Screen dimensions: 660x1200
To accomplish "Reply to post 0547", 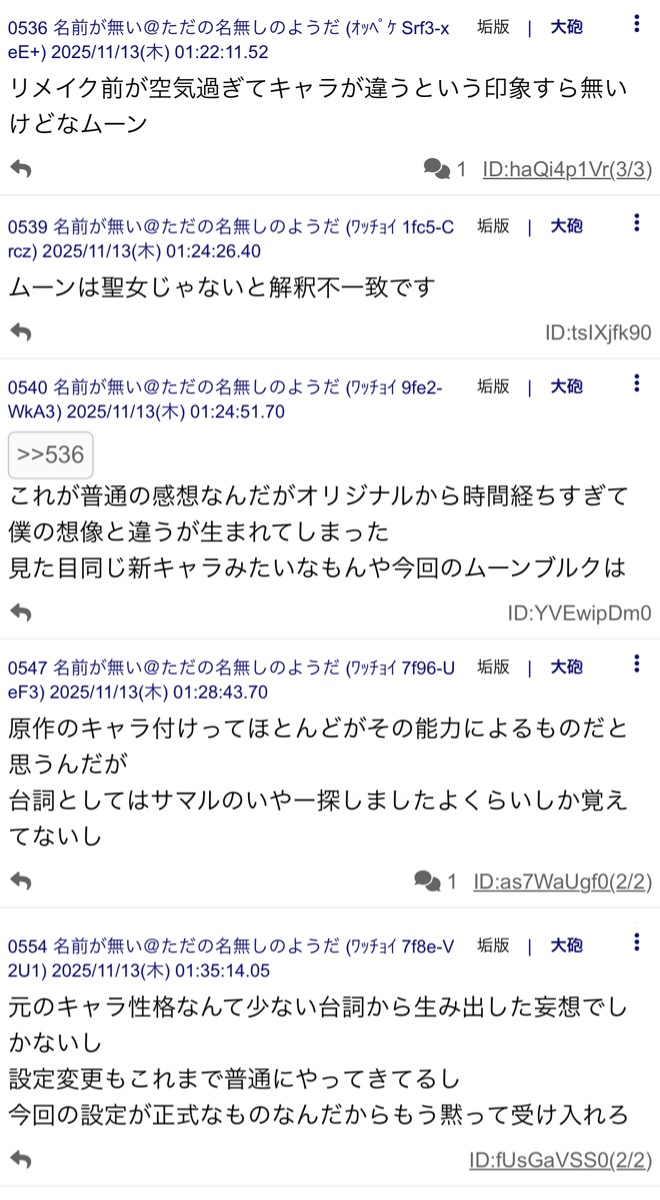I will [20, 881].
